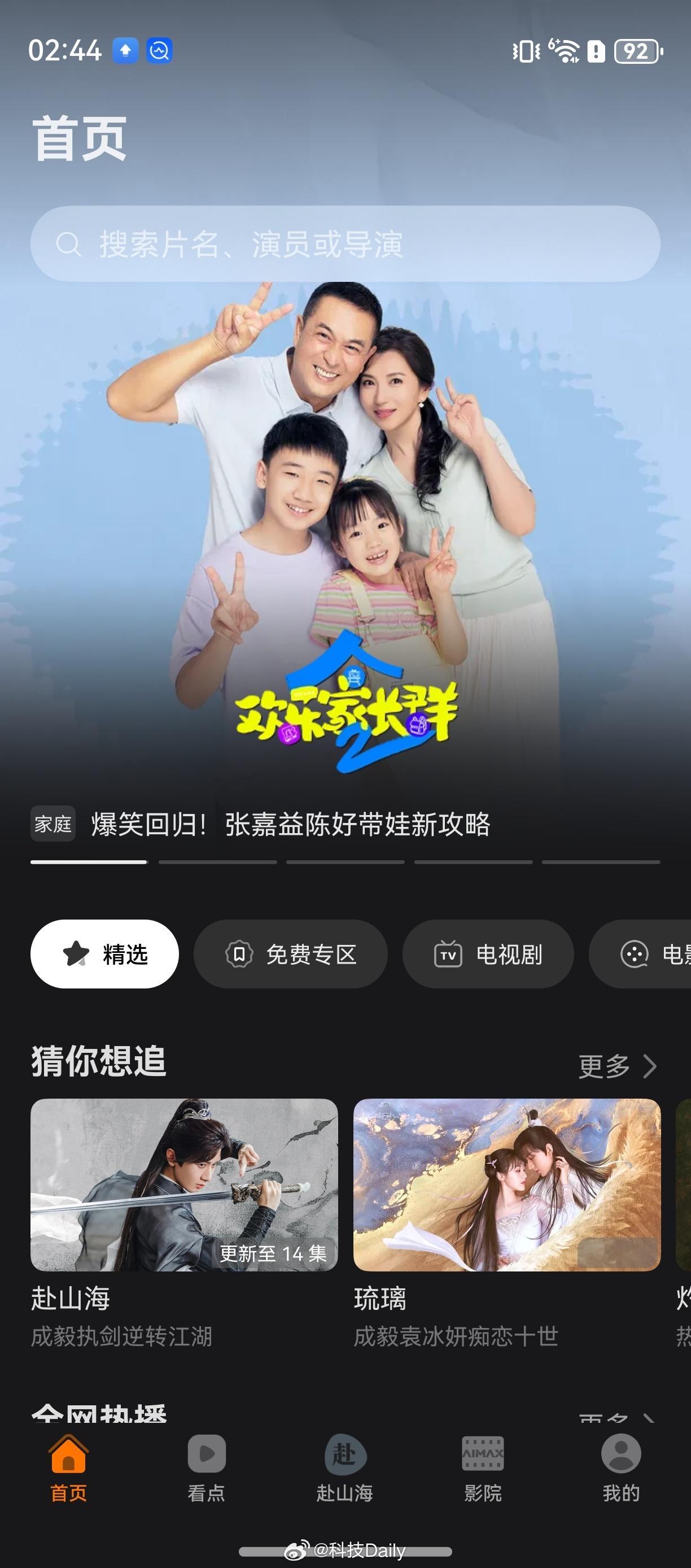This screenshot has height=1568, width=691.
Task: Select the 精选 chip
Action: click(104, 954)
